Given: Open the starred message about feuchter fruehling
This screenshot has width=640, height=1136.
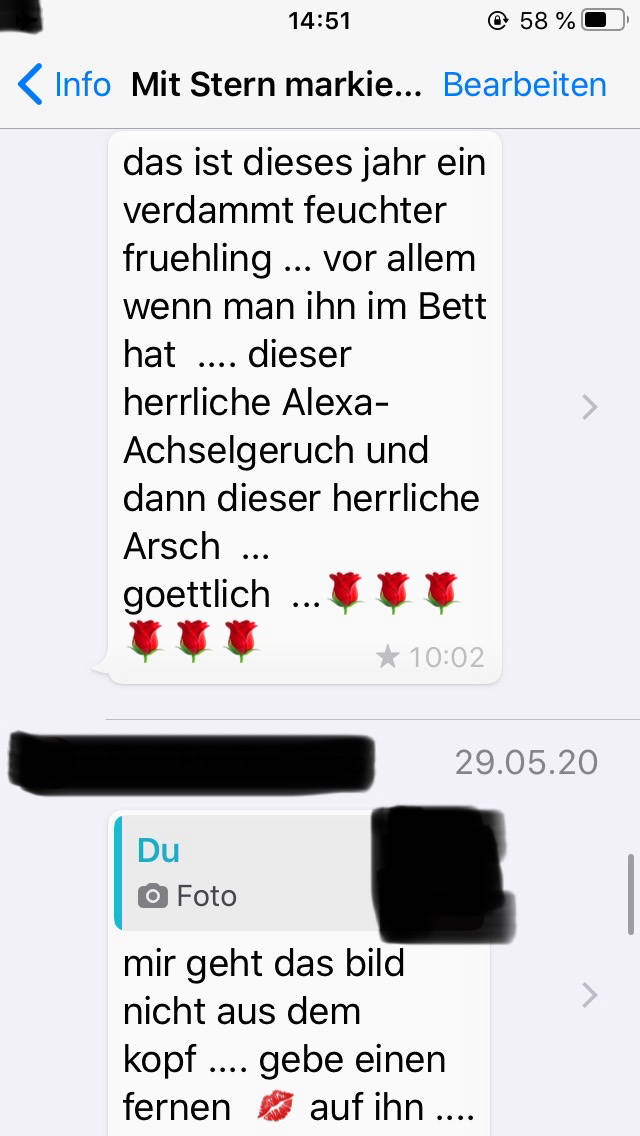Looking at the screenshot, I should click(303, 400).
